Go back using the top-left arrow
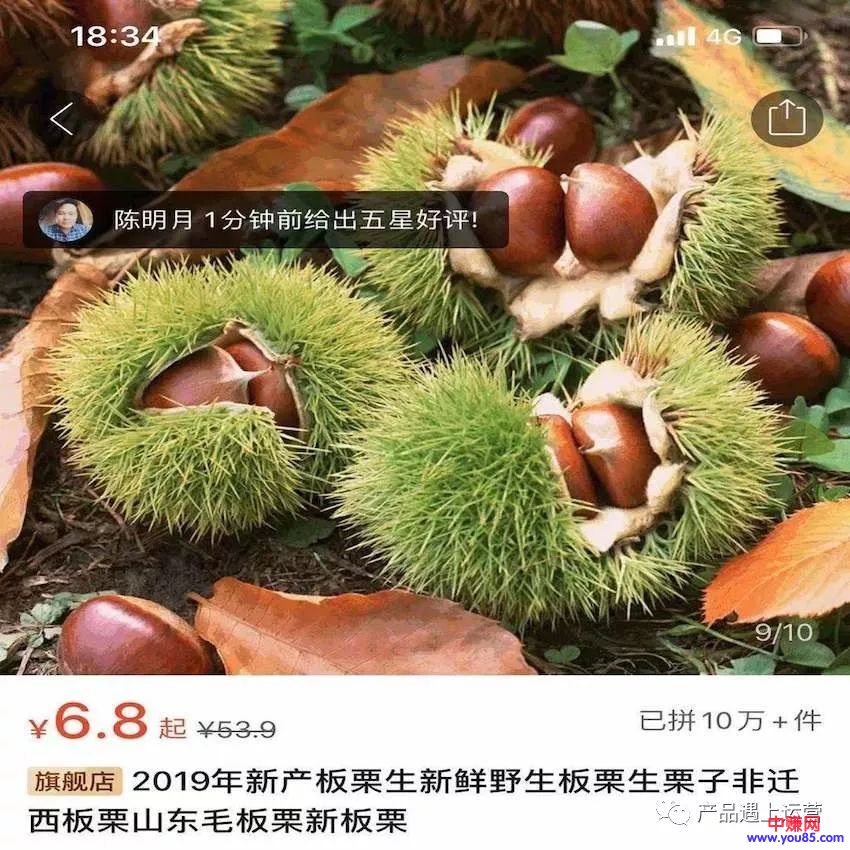 pos(62,120)
